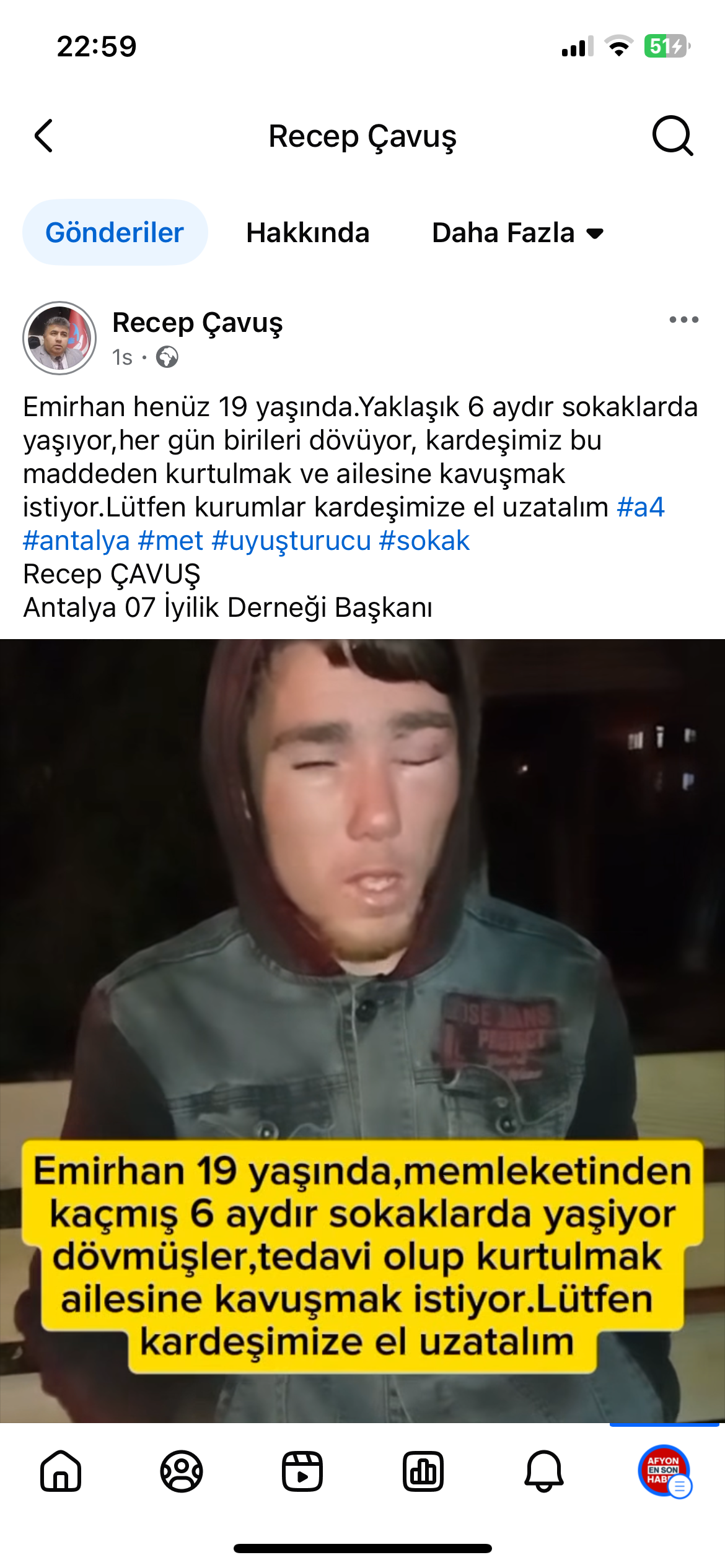Play the video about Emirhan
The height and width of the screenshot is (1568, 725).
pos(362,929)
